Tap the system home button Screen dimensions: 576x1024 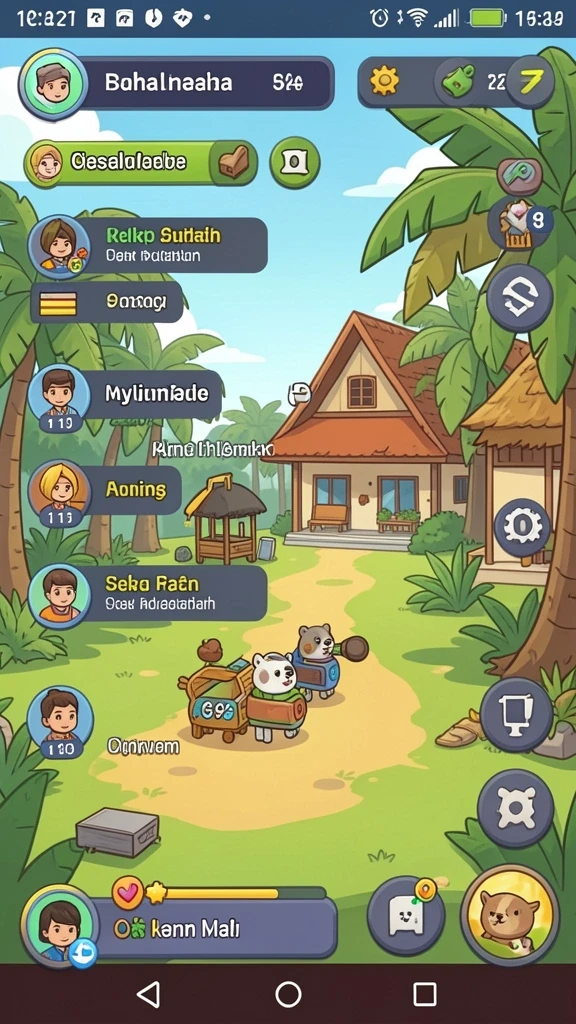pyautogui.click(x=288, y=995)
